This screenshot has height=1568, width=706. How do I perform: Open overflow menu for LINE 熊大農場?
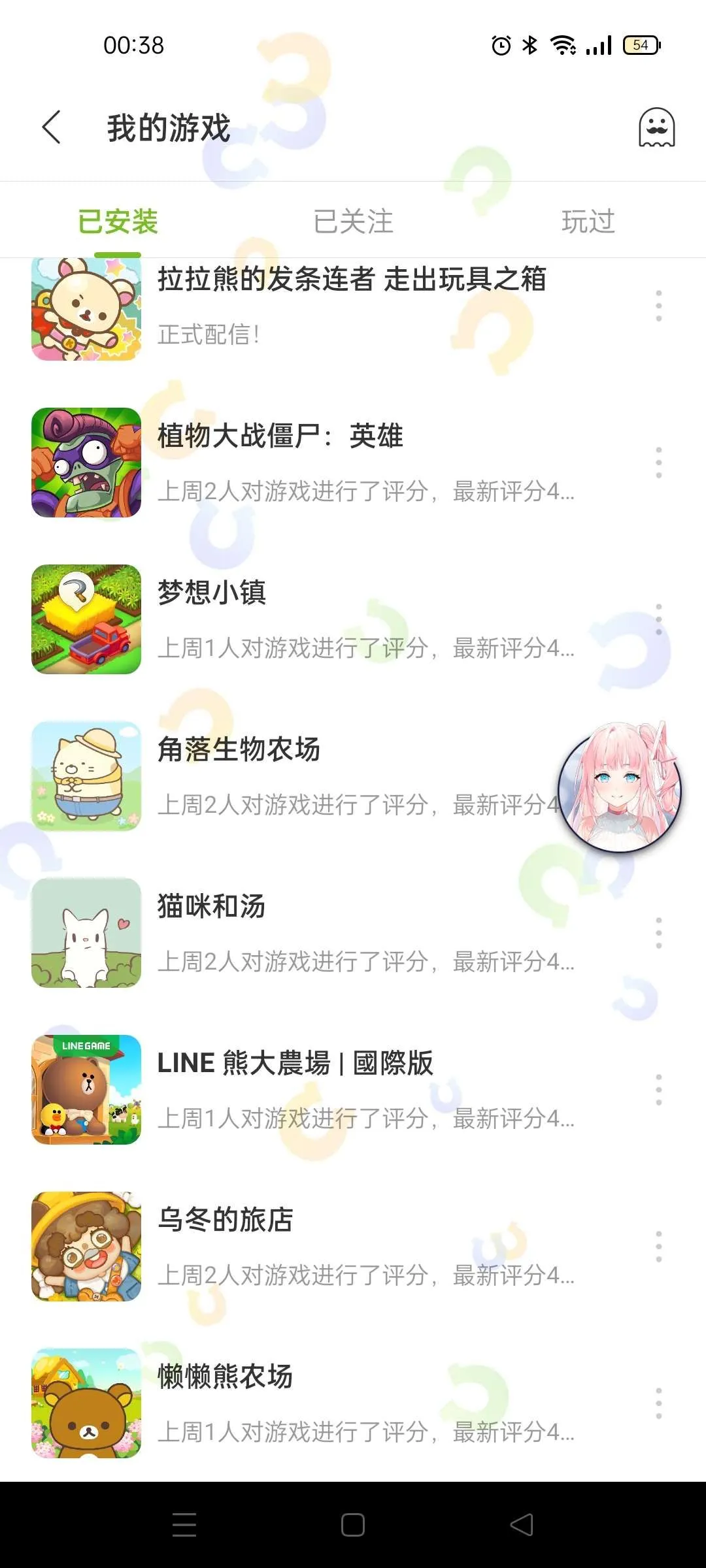pos(658,1090)
